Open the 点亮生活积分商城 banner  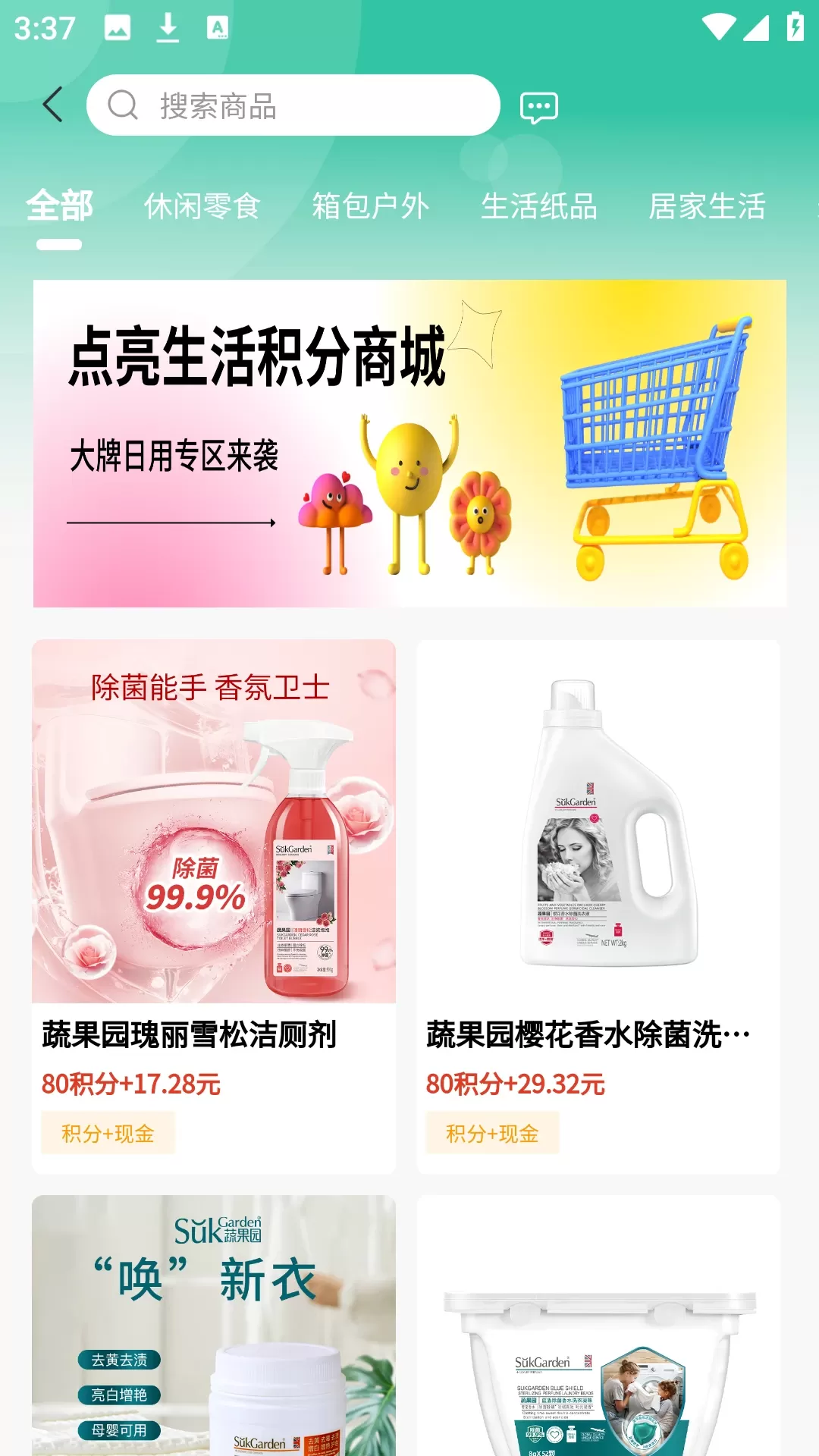point(409,444)
